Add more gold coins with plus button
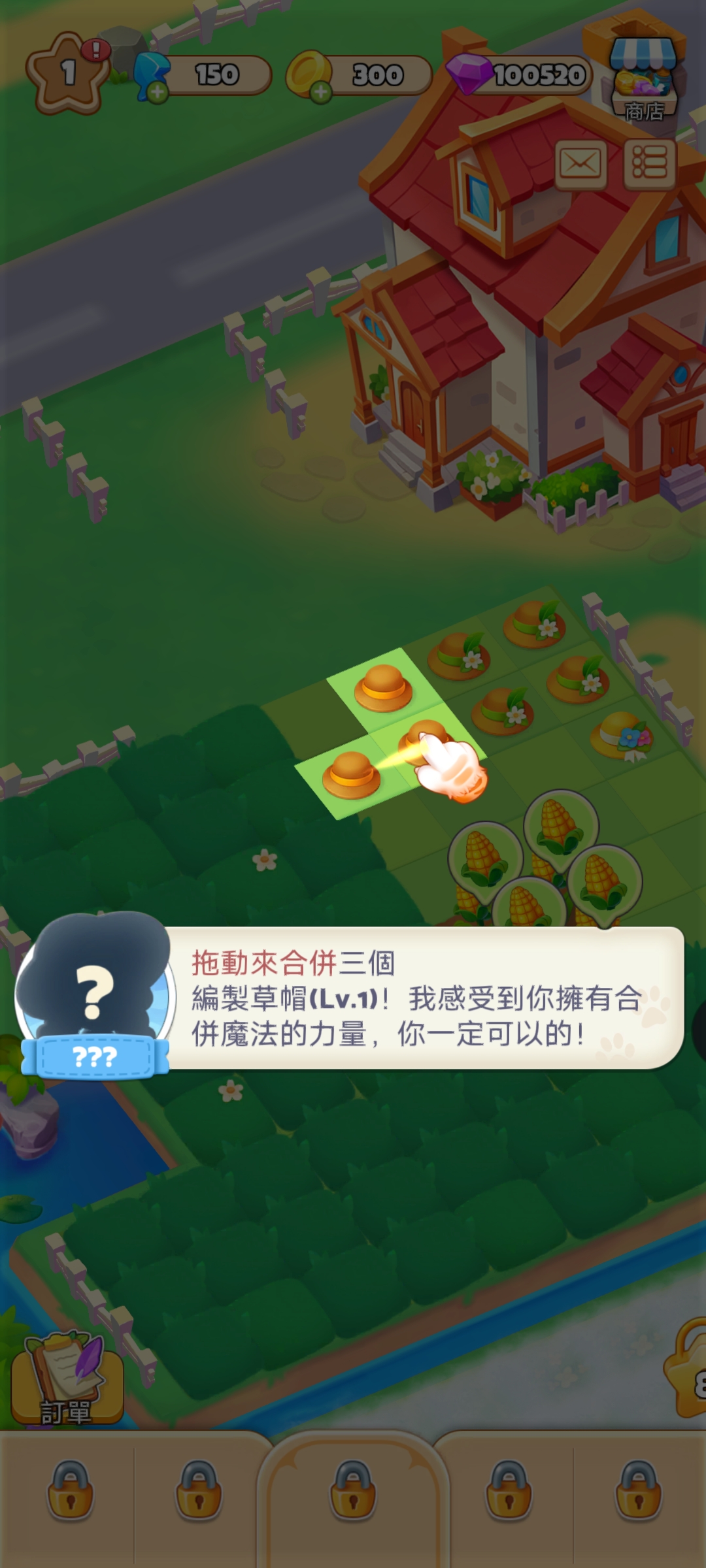Screen dimensions: 706x1568 pyautogui.click(x=320, y=92)
